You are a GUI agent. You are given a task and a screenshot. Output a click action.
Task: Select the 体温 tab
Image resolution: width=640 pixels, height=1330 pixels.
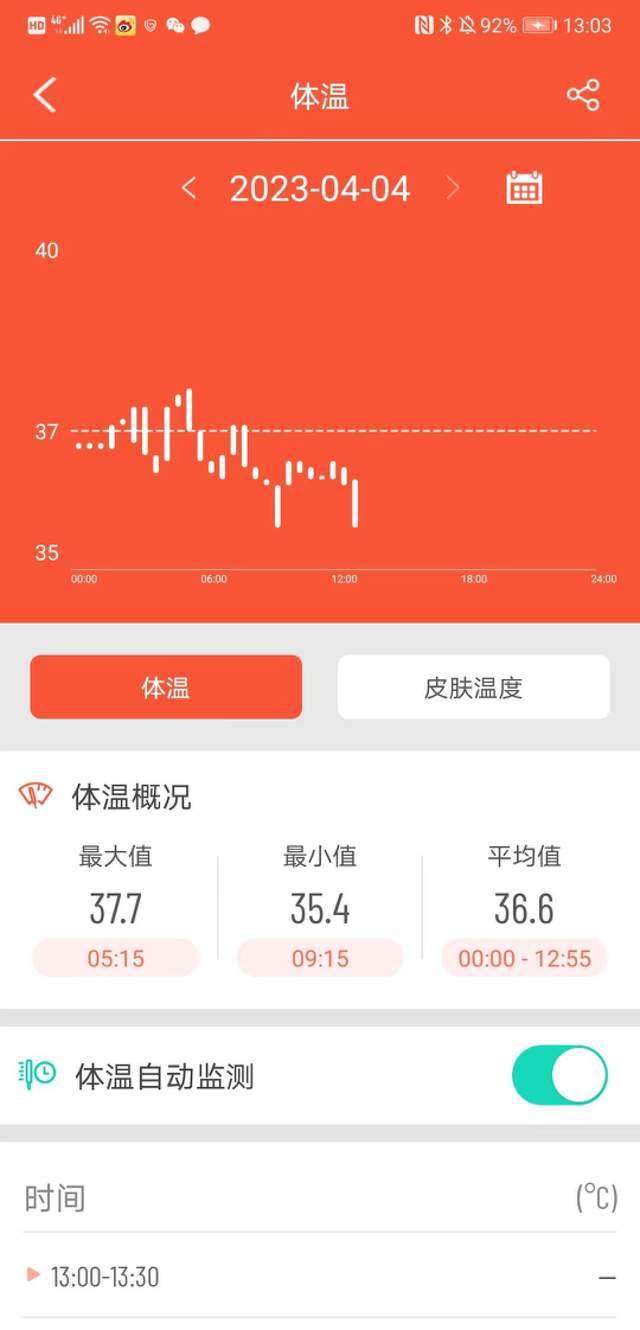coord(166,687)
